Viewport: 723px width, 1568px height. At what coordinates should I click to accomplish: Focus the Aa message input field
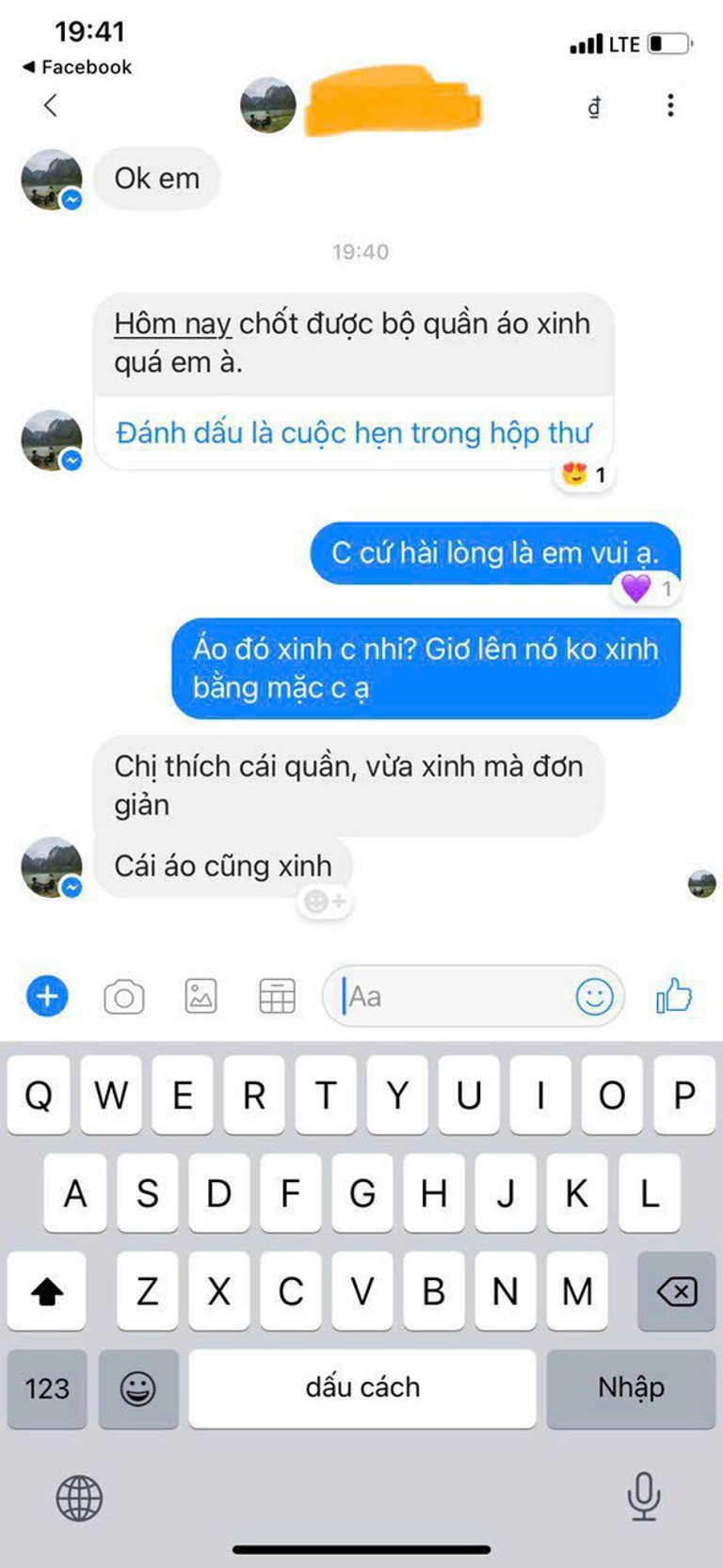tap(452, 997)
